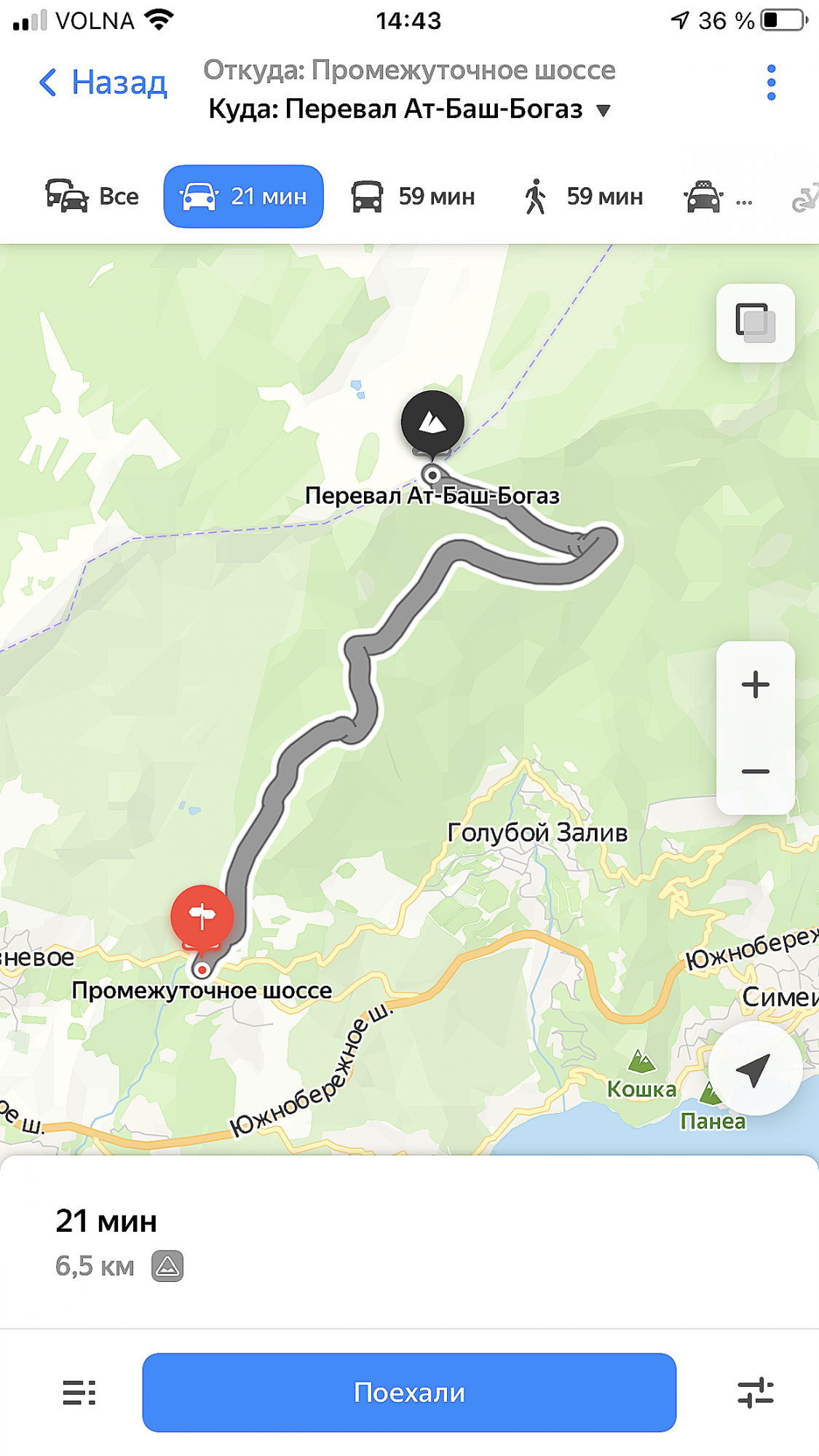Select the car route tab 21 мин
Image resolution: width=819 pixels, height=1456 pixels.
pos(243,197)
